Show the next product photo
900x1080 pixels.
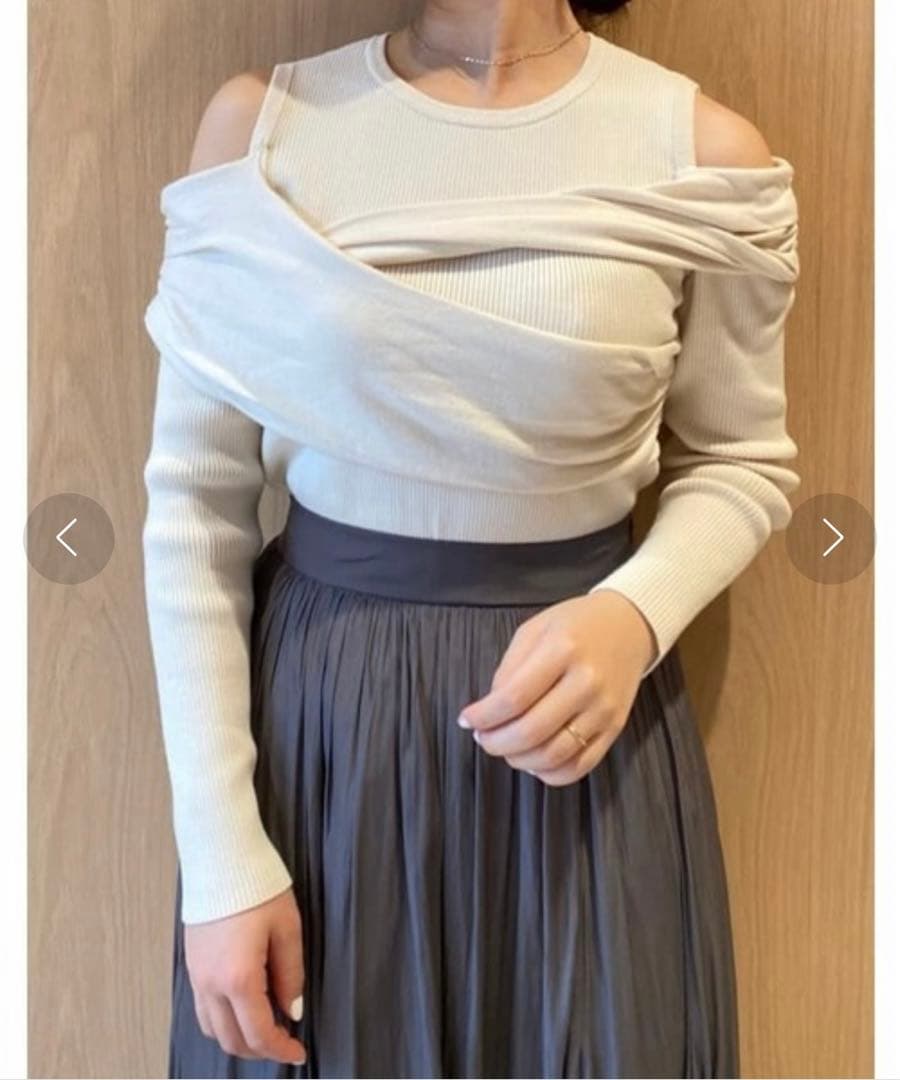(830, 538)
